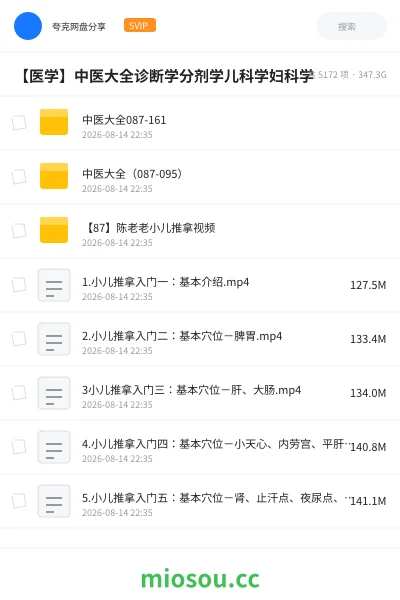Open folder 中医大全087-161
The width and height of the screenshot is (400, 600).
click(x=200, y=123)
